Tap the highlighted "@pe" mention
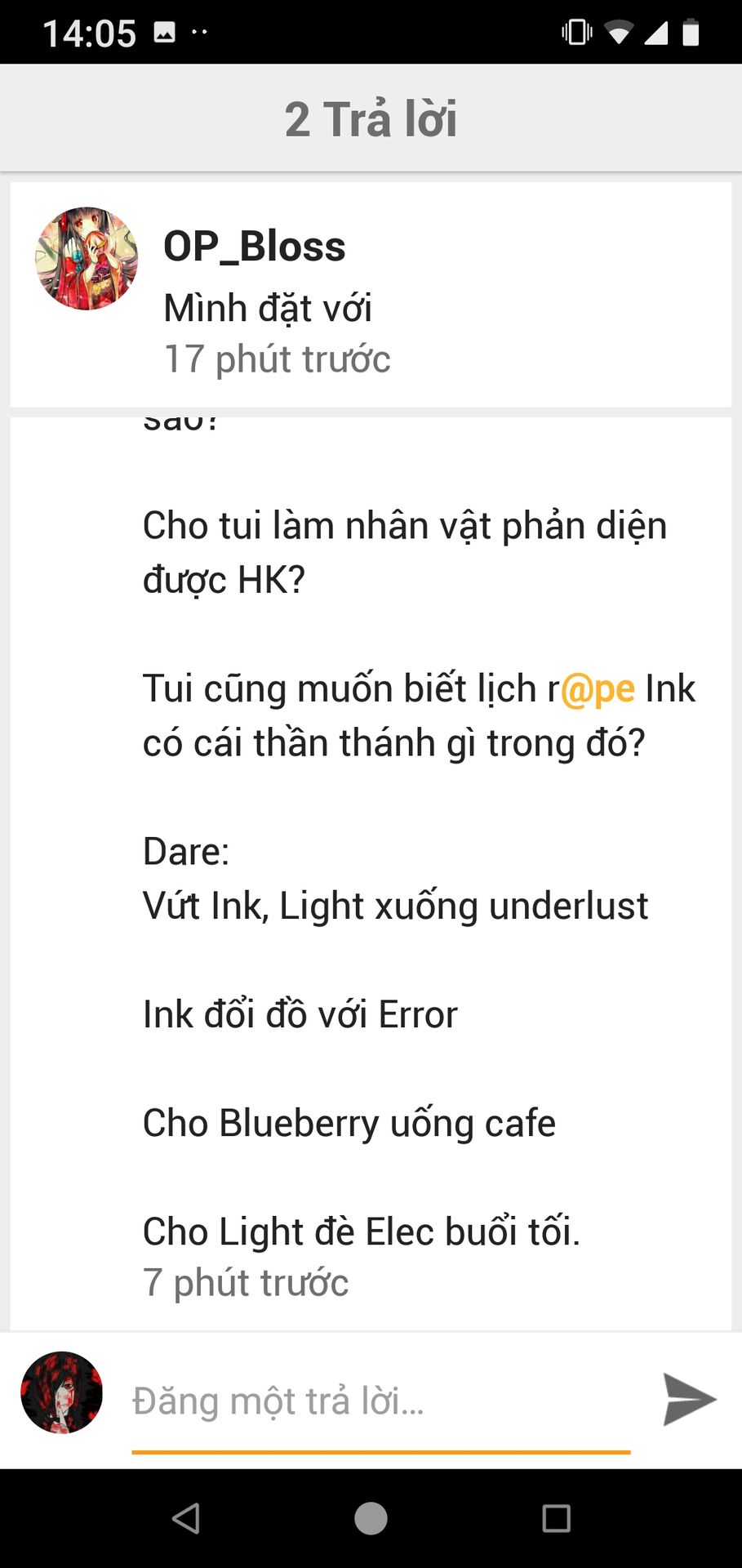Viewport: 742px width, 1568px height. click(x=598, y=688)
